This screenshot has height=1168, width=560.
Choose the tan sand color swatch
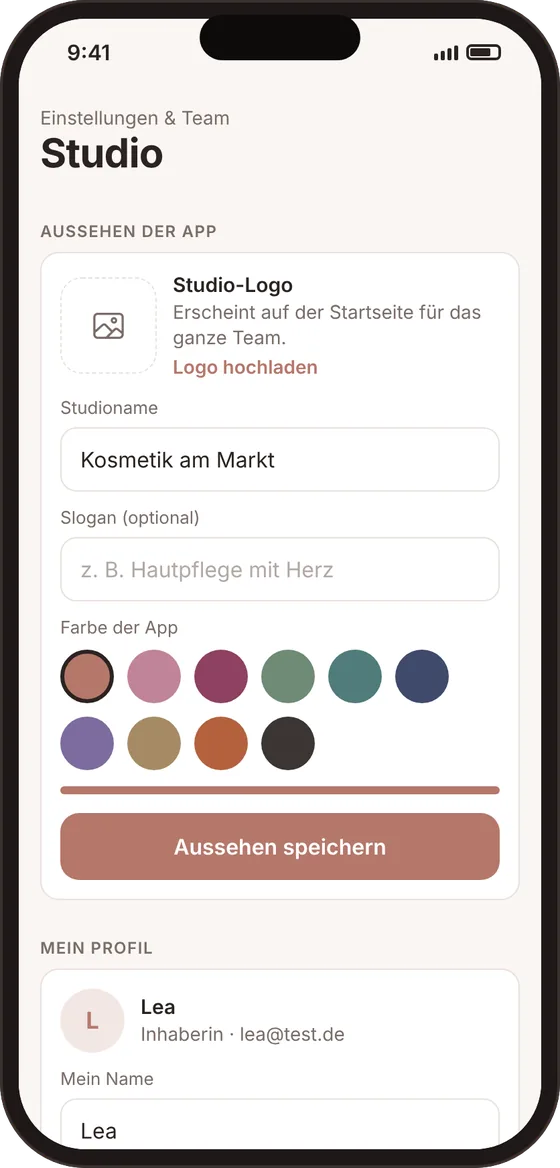click(154, 743)
